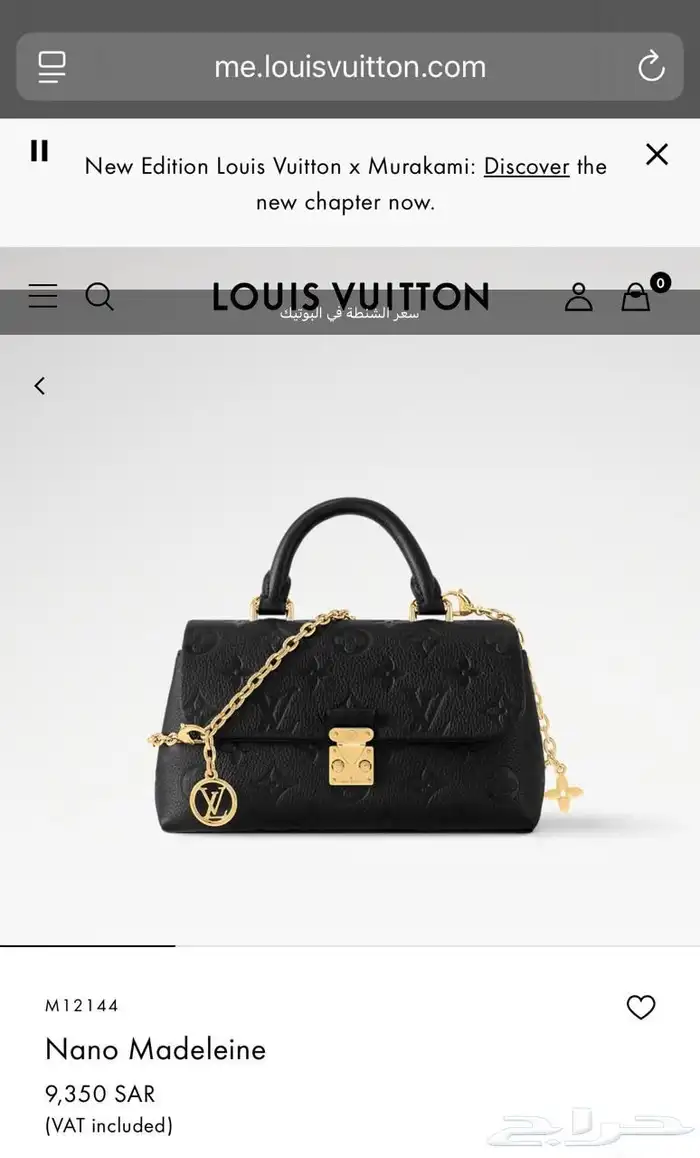
Task: Go back with the left arrow
Action: pos(40,386)
